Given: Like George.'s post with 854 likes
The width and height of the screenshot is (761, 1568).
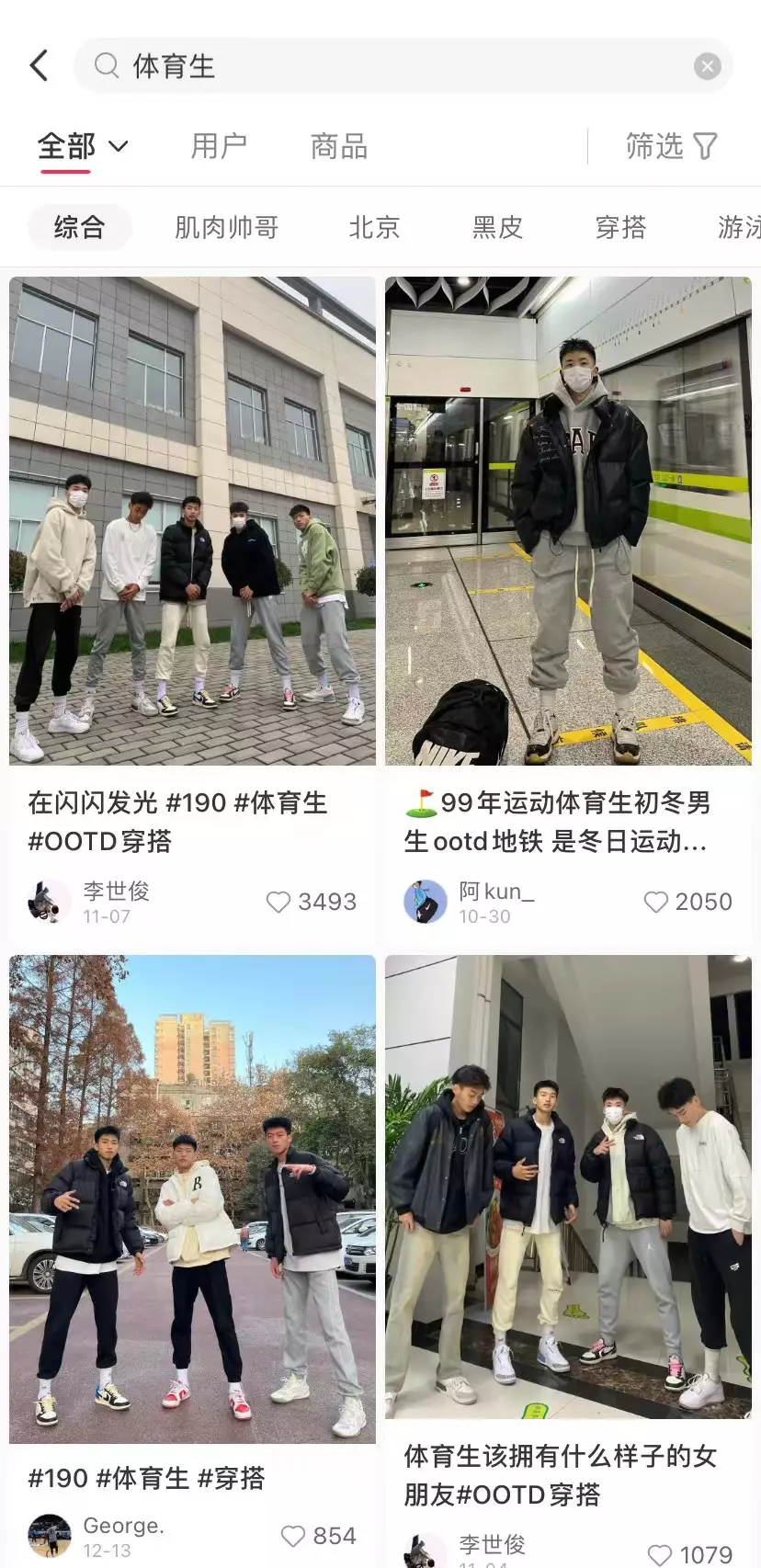Looking at the screenshot, I should click(293, 1536).
